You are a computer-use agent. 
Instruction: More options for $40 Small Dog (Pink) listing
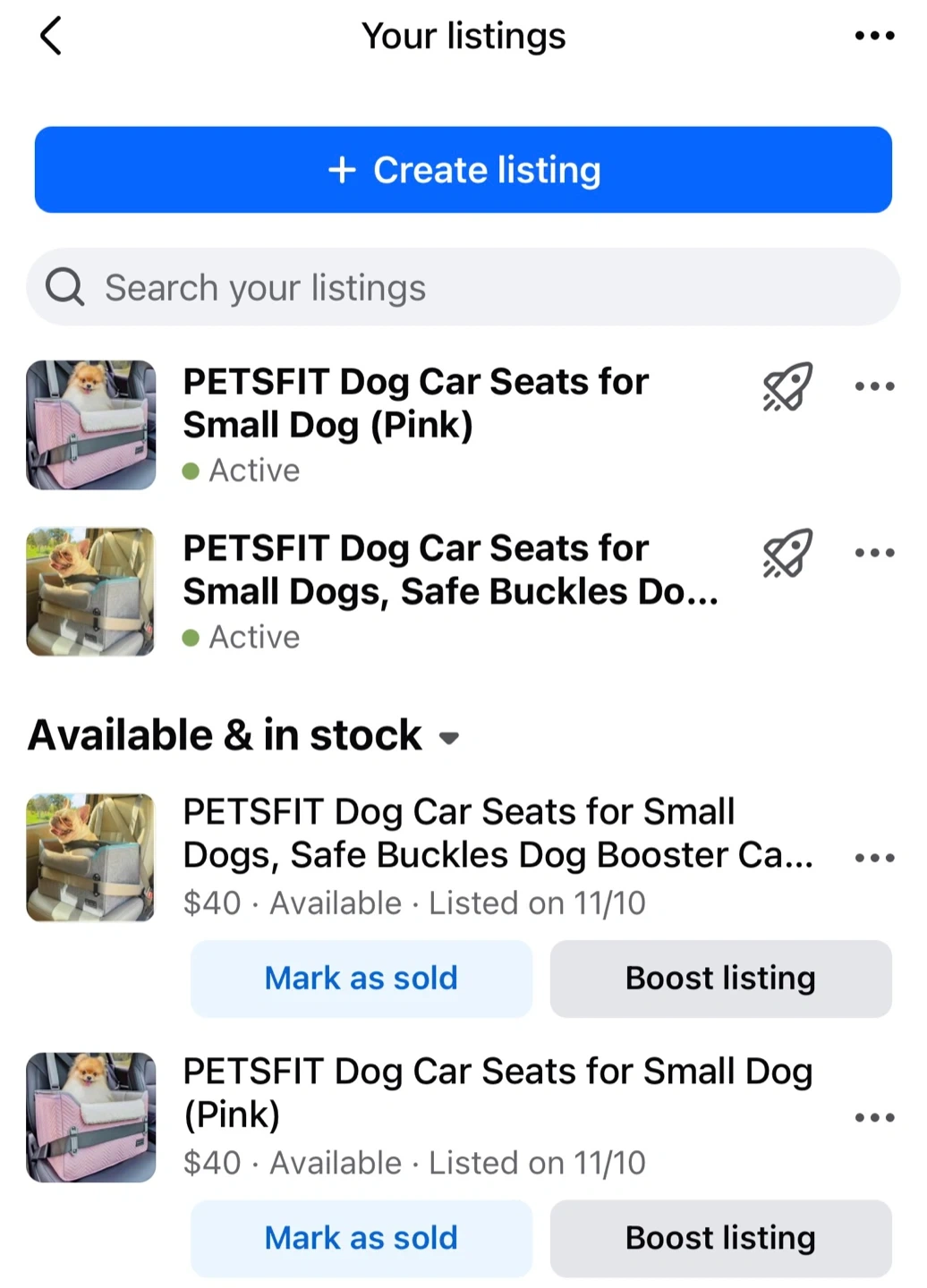tap(873, 1118)
